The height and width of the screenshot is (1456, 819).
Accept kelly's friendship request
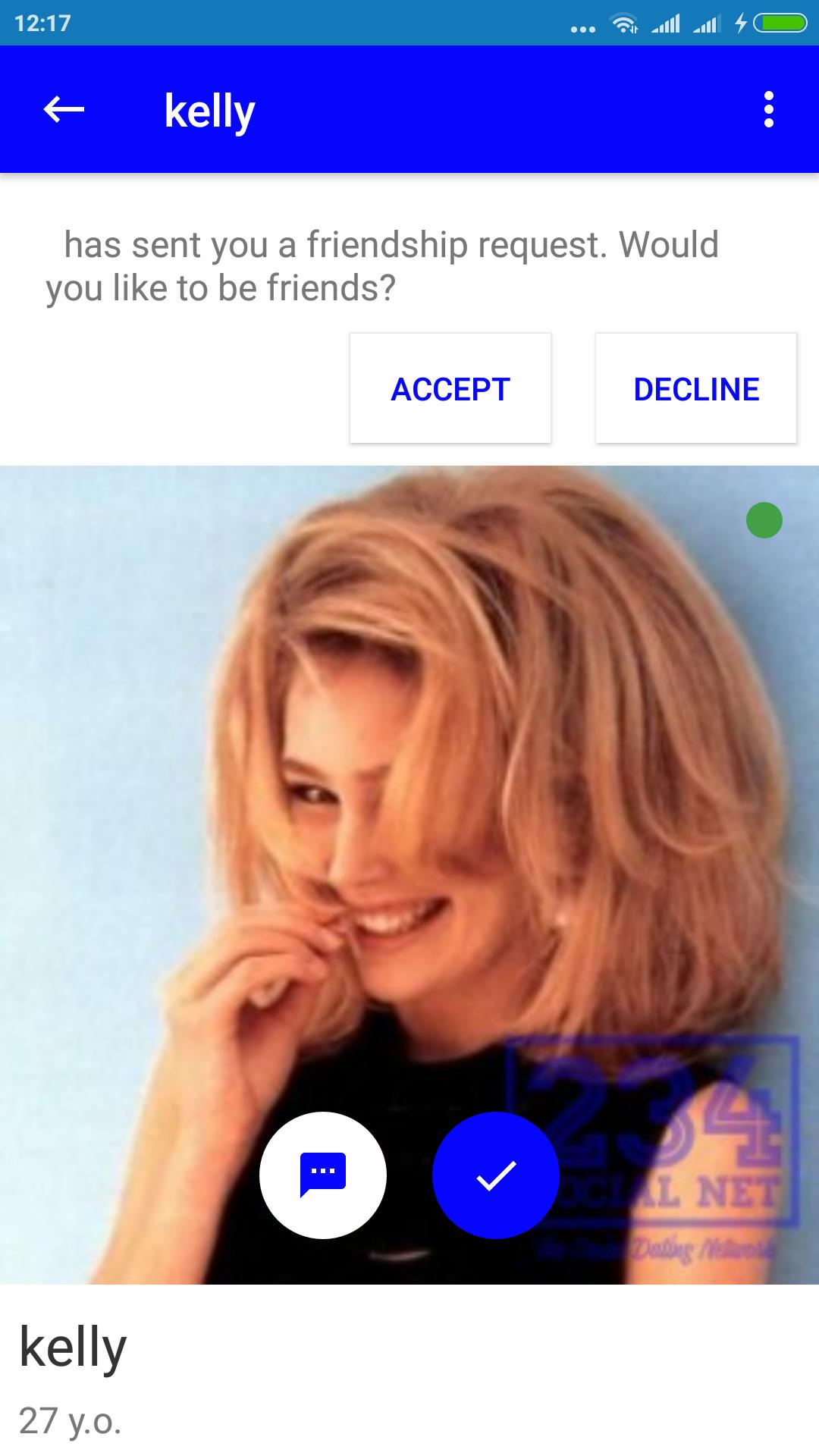(450, 388)
